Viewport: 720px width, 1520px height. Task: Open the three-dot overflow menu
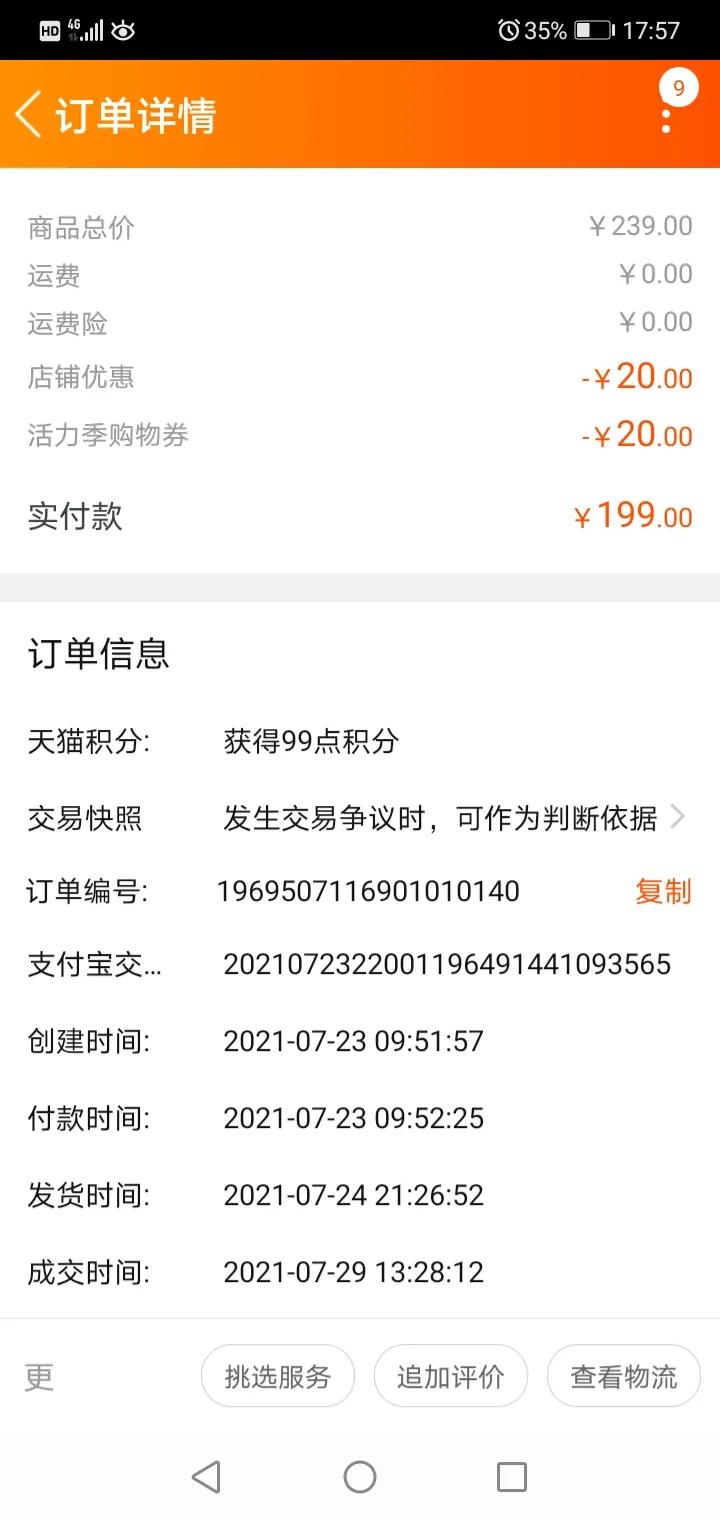click(668, 122)
